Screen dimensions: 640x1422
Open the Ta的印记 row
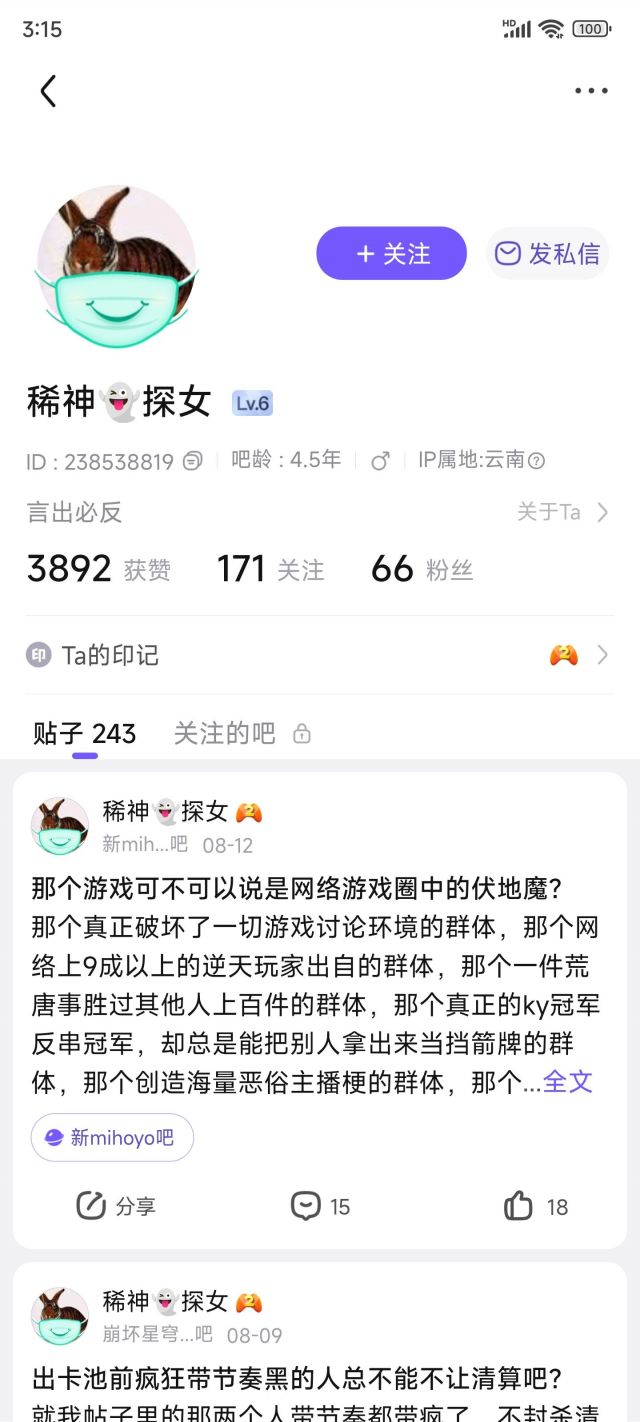[318, 655]
